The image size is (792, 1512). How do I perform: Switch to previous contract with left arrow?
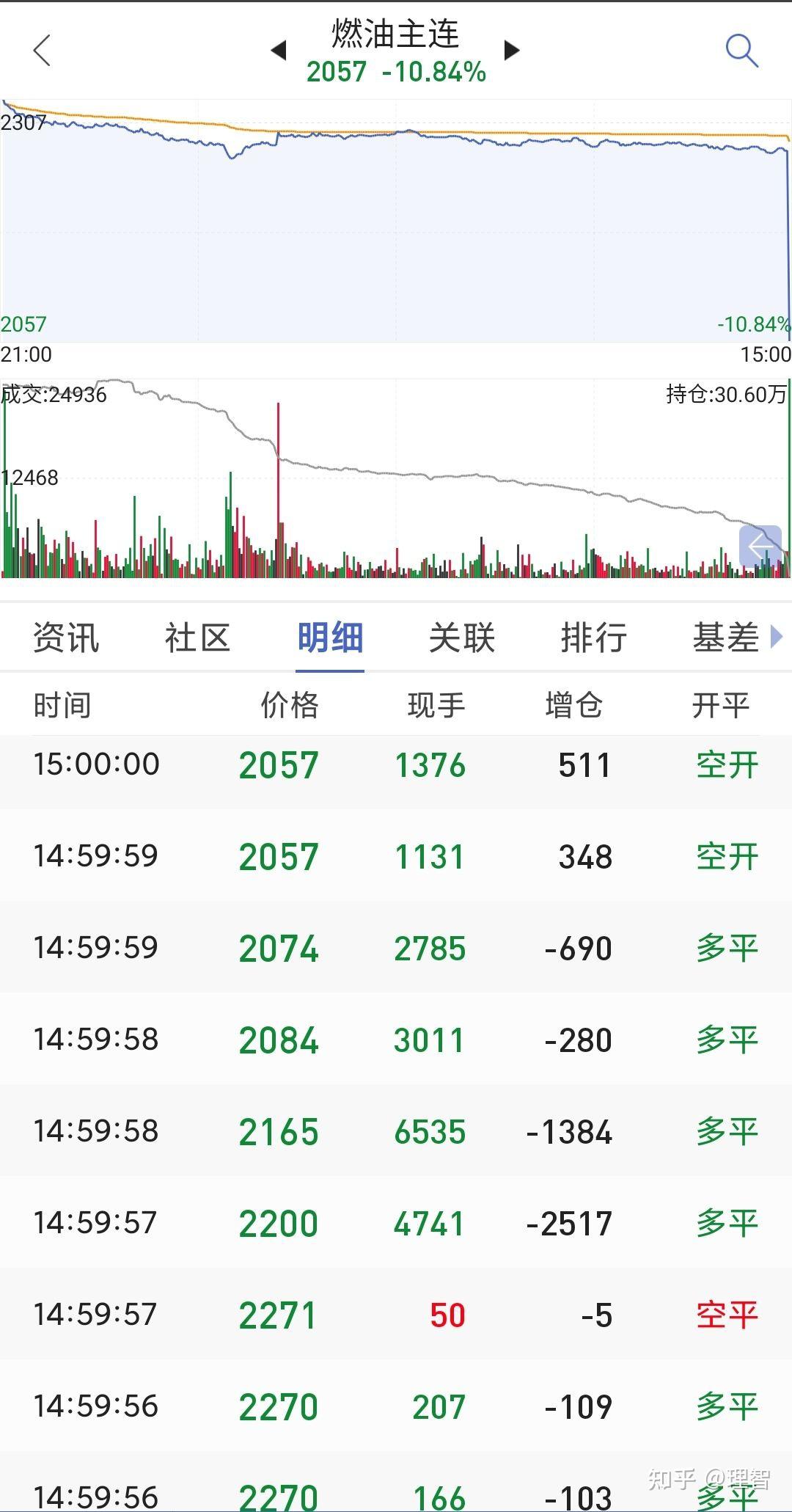tap(280, 50)
